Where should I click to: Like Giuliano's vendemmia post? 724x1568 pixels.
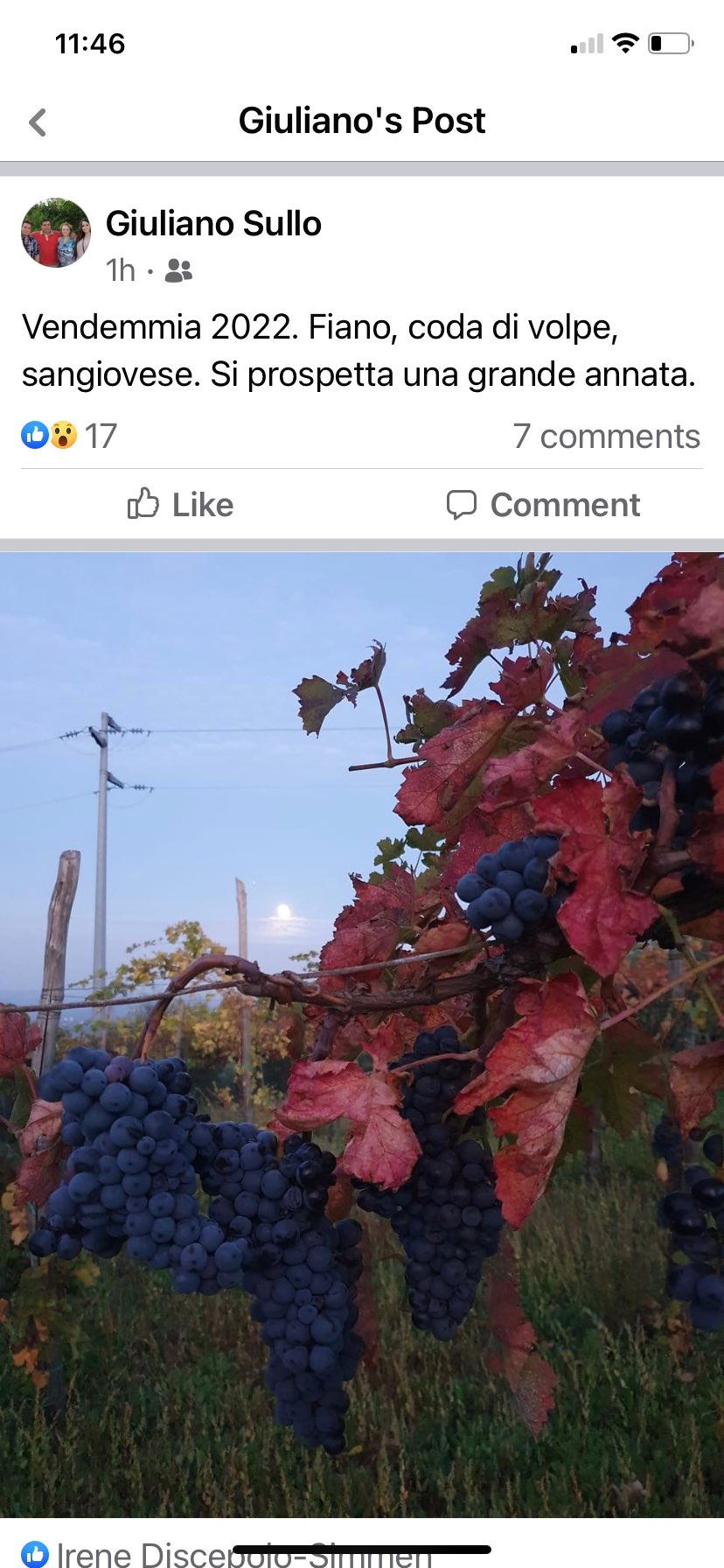(181, 505)
